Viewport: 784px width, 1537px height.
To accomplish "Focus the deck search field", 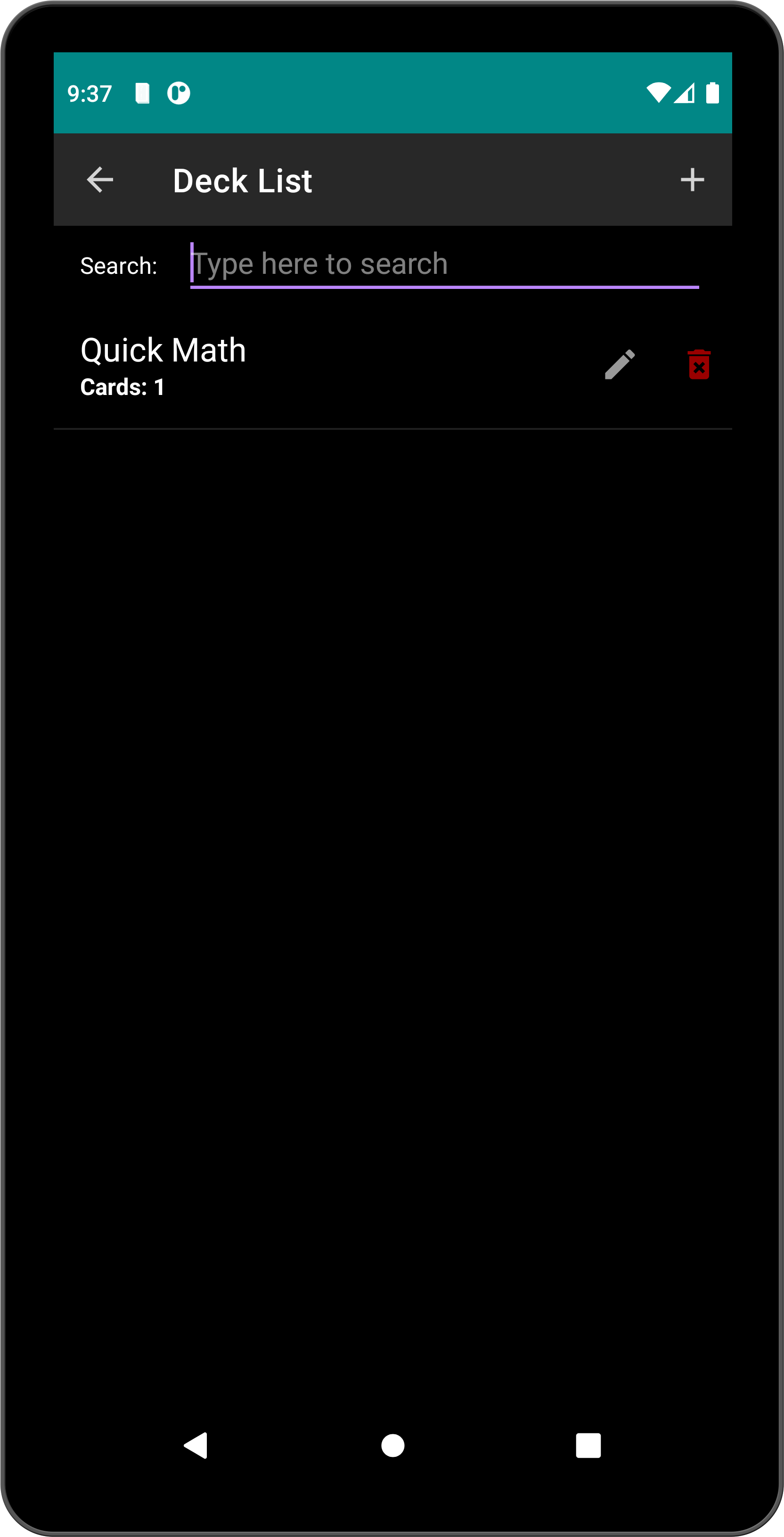I will (444, 264).
